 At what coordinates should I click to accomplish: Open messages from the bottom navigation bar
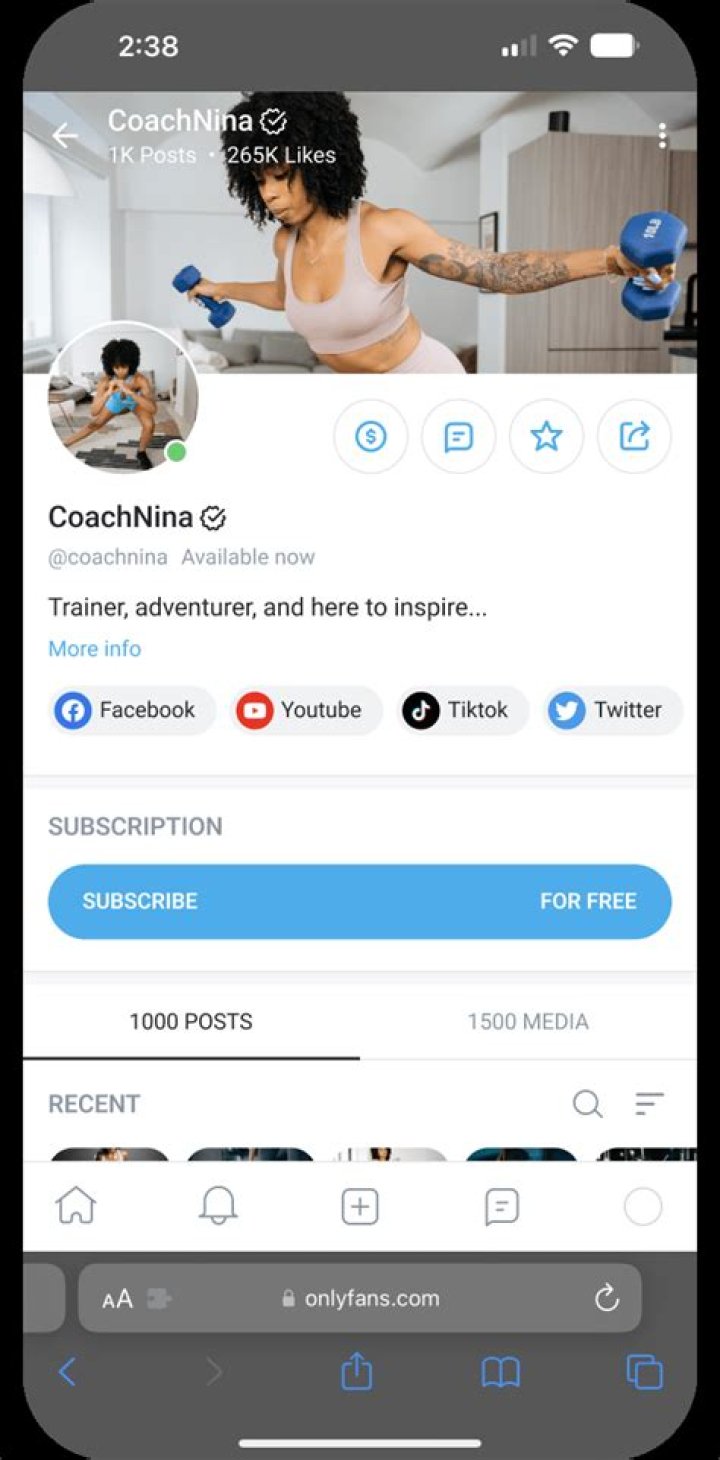501,1206
